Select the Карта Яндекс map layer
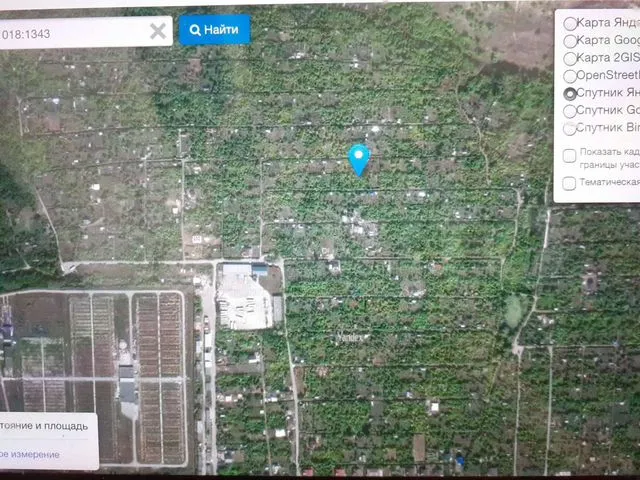Viewport: 640px width, 480px height. pos(570,23)
